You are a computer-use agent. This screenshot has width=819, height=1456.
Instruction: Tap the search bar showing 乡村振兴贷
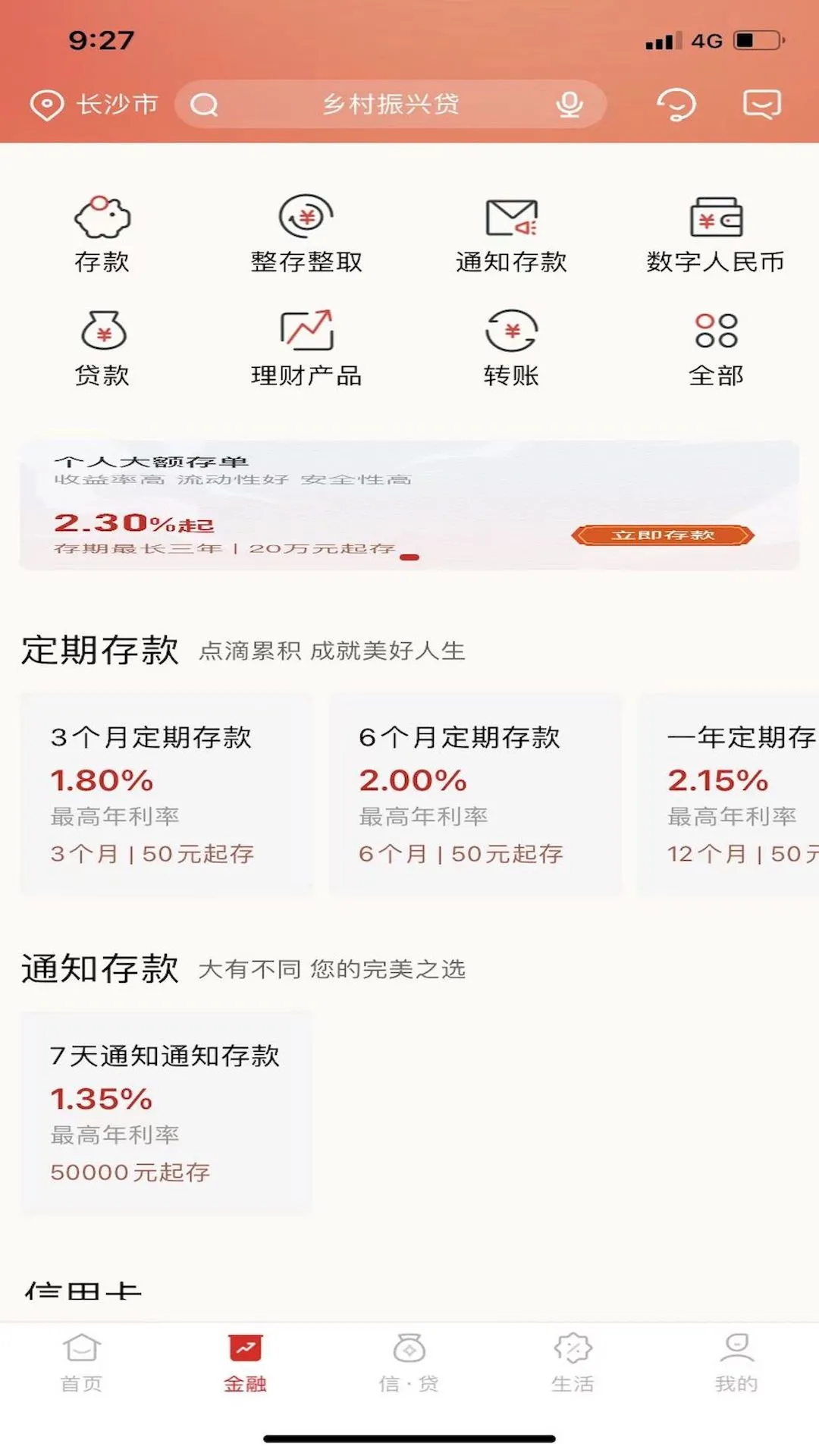click(x=391, y=105)
